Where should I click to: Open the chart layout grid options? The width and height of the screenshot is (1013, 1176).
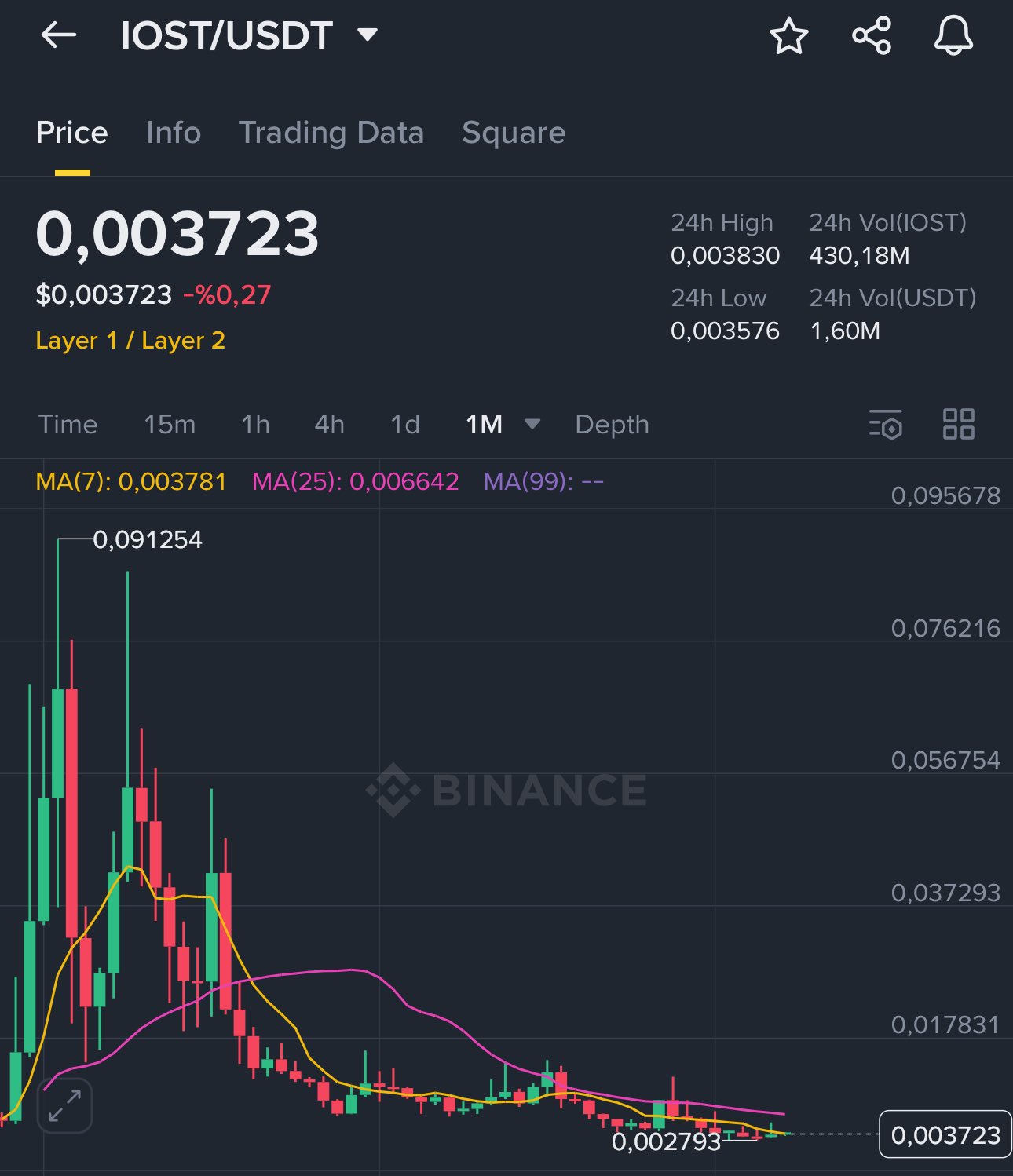click(x=958, y=425)
